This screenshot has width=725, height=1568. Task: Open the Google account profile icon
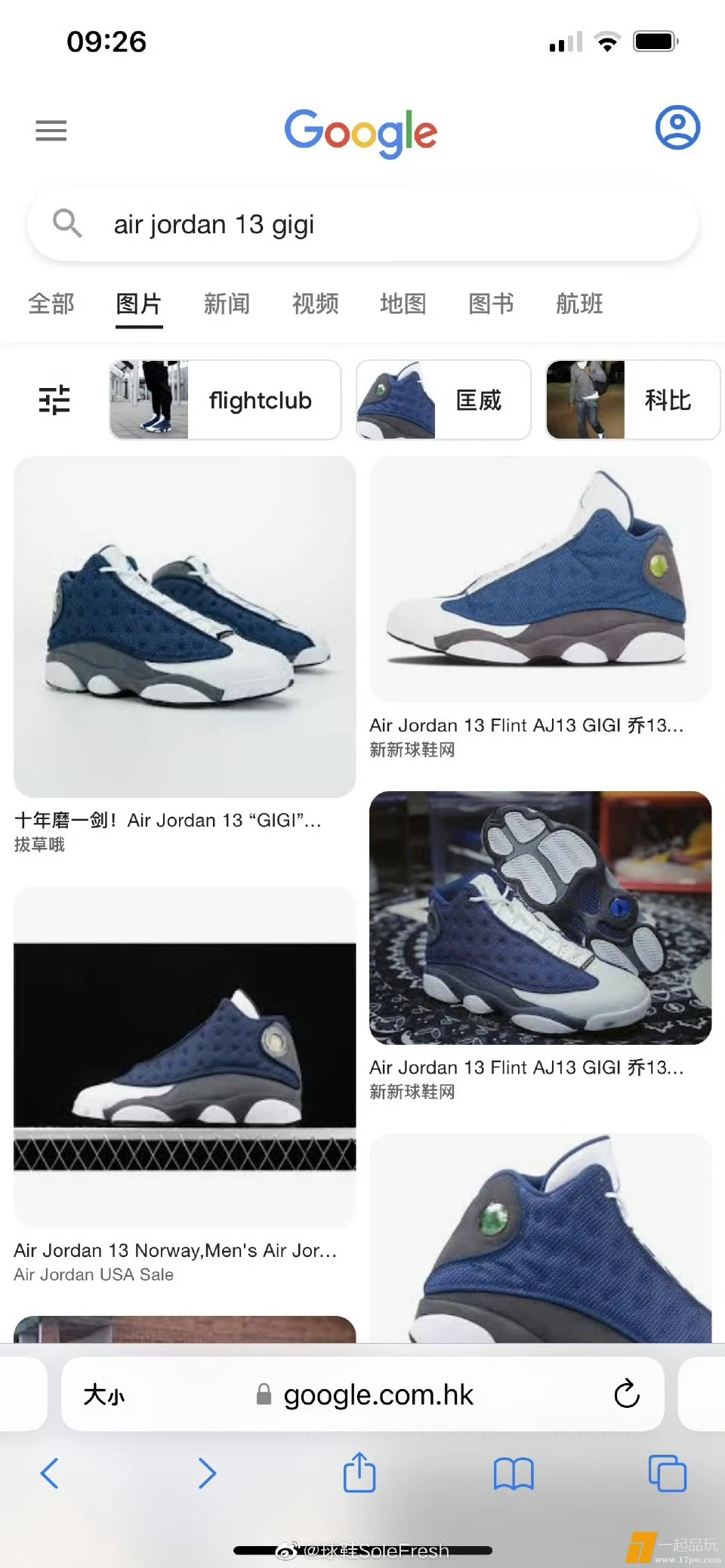point(677,128)
